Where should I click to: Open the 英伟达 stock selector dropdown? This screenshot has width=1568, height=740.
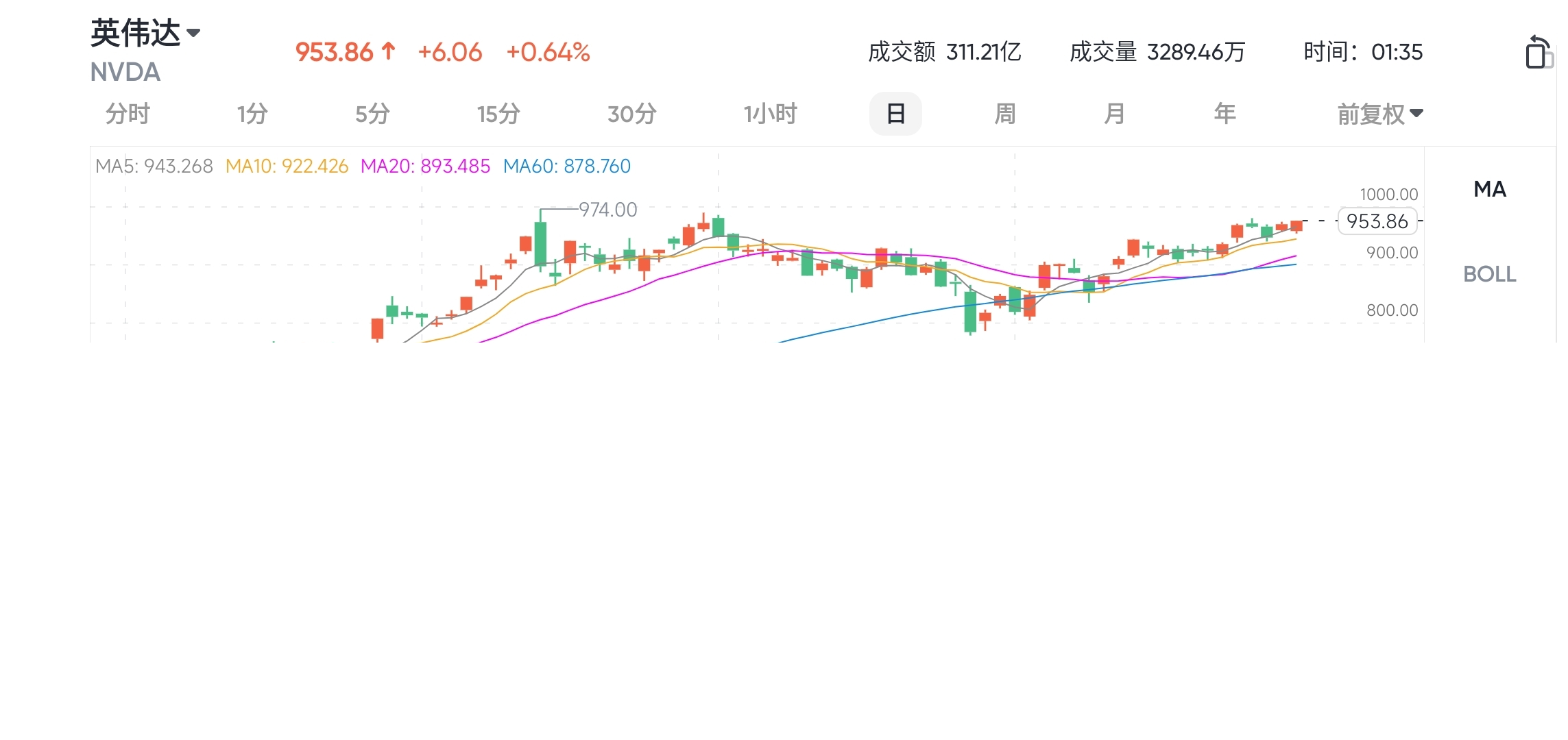pos(145,32)
